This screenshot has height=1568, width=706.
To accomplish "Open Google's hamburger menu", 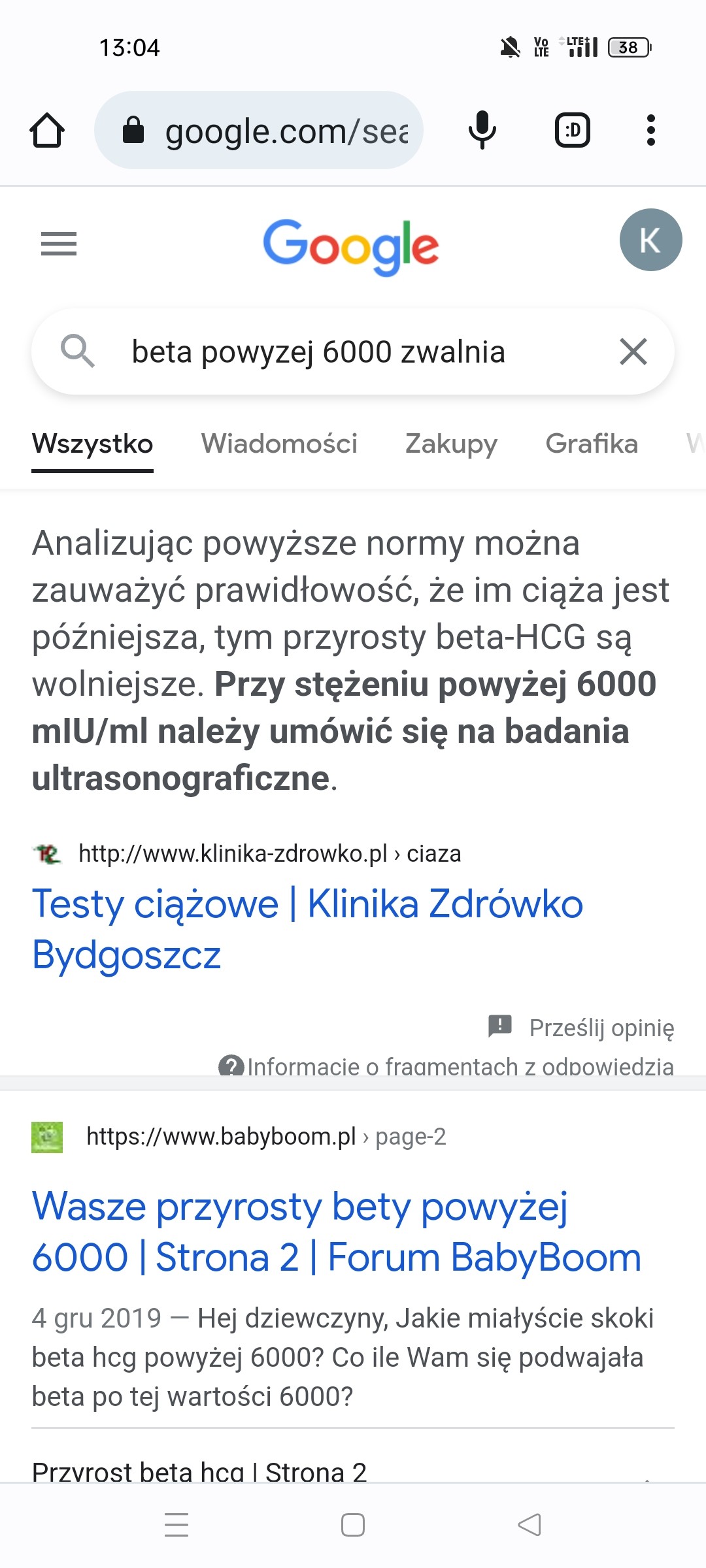I will 59,244.
